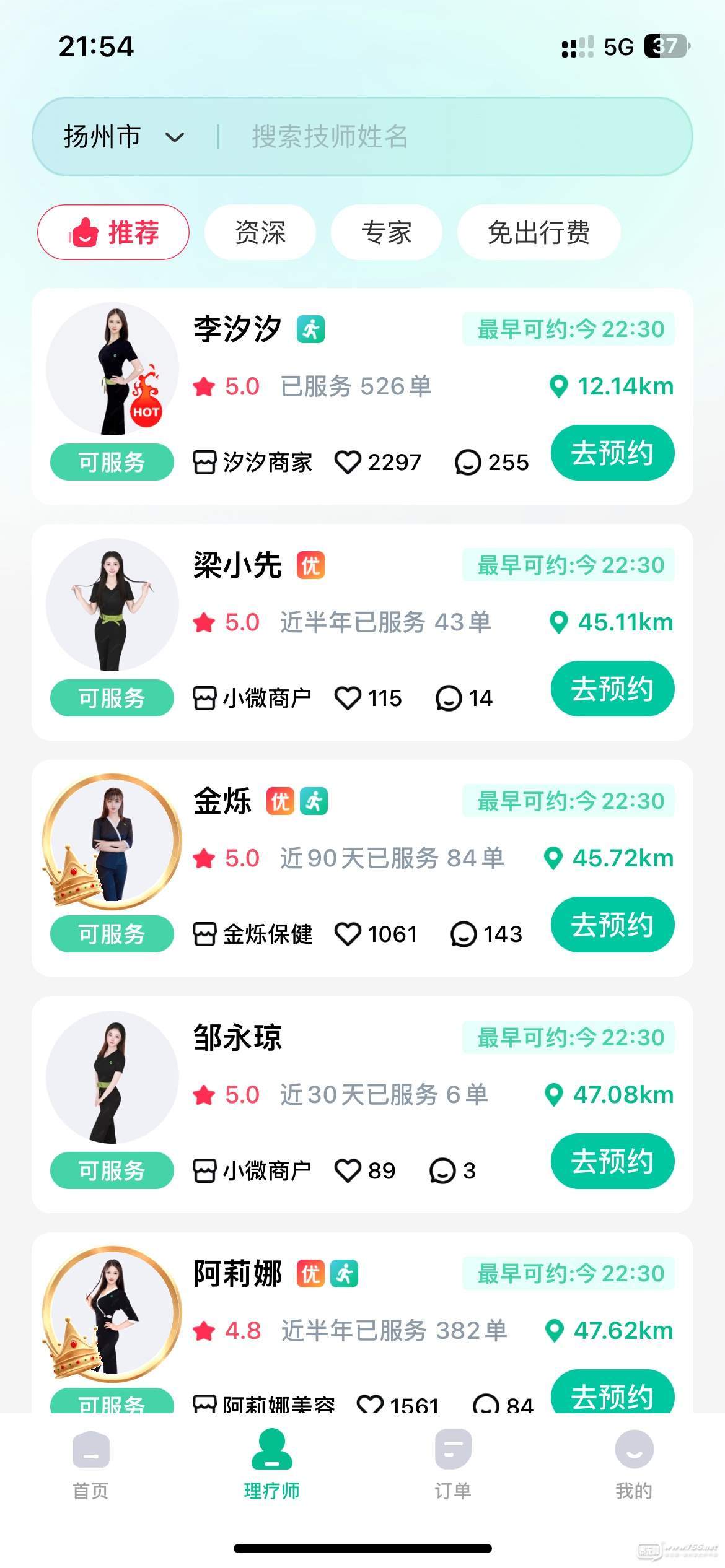Image resolution: width=725 pixels, height=1568 pixels.
Task: Open 邹永琼's profile picture
Action: pos(112,1077)
